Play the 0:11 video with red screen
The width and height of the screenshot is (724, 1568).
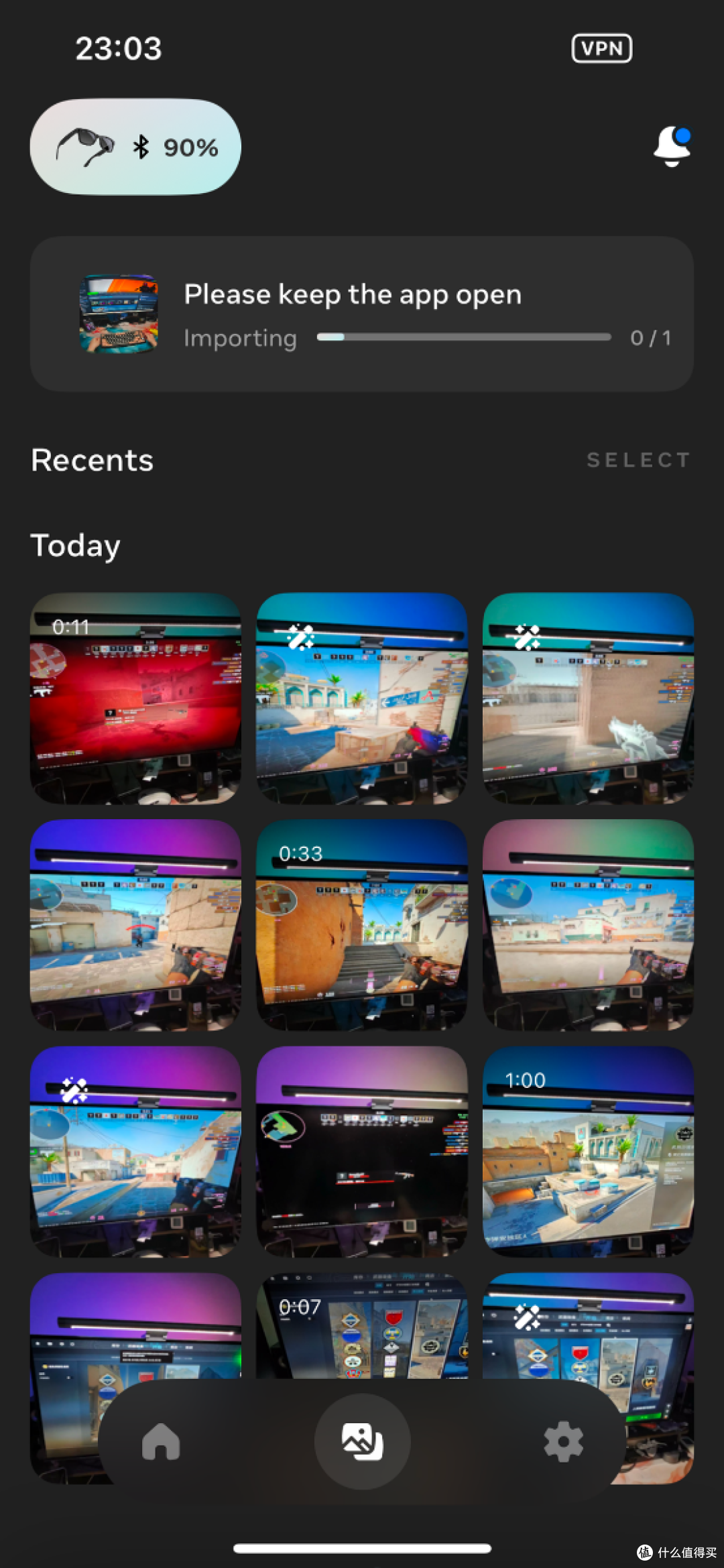coord(135,698)
